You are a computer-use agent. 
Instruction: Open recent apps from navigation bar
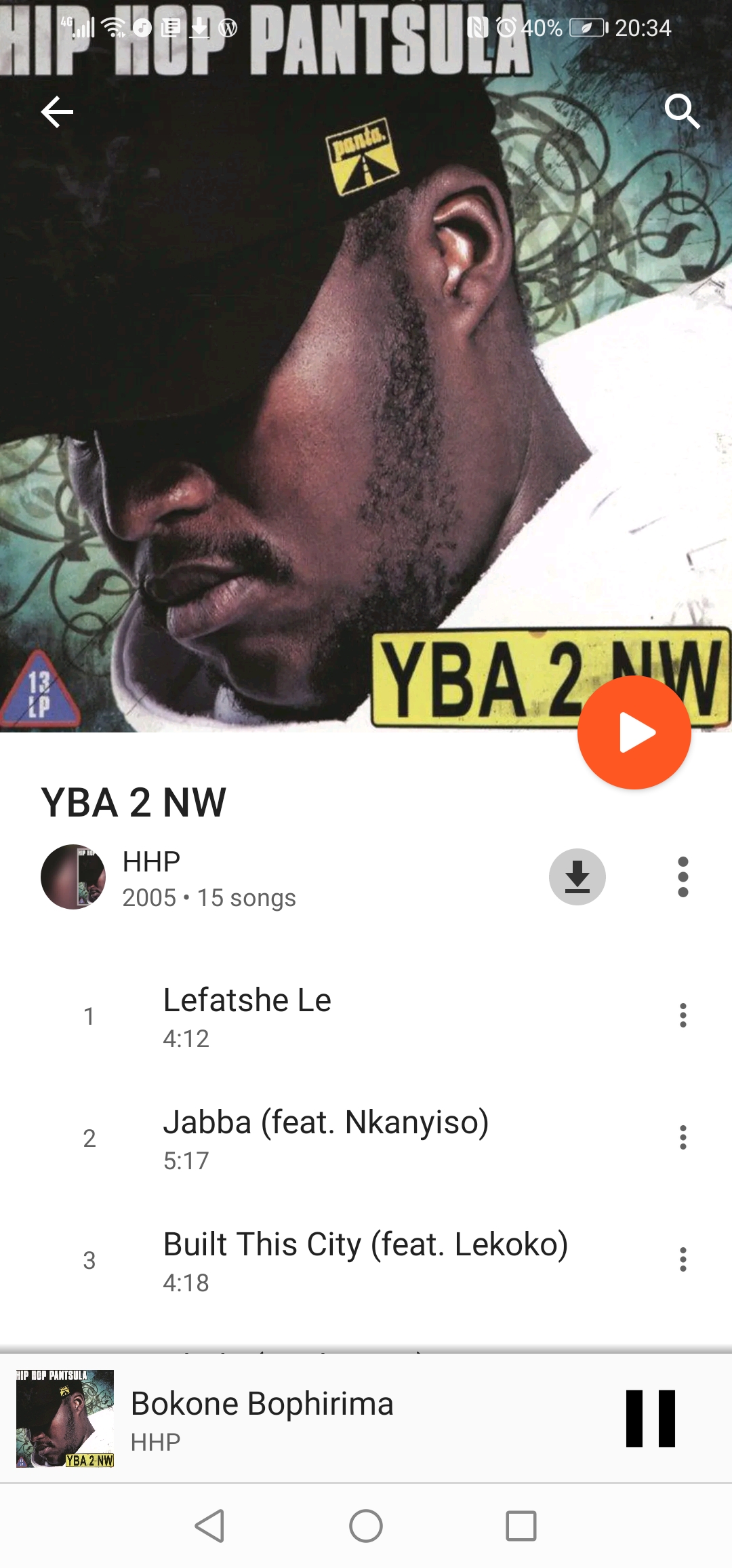tap(521, 1527)
